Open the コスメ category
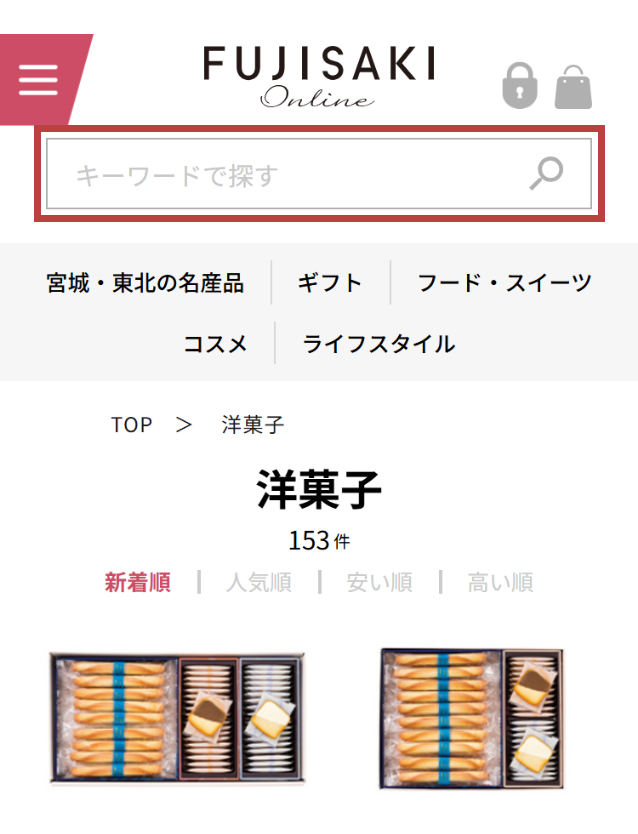 (215, 344)
